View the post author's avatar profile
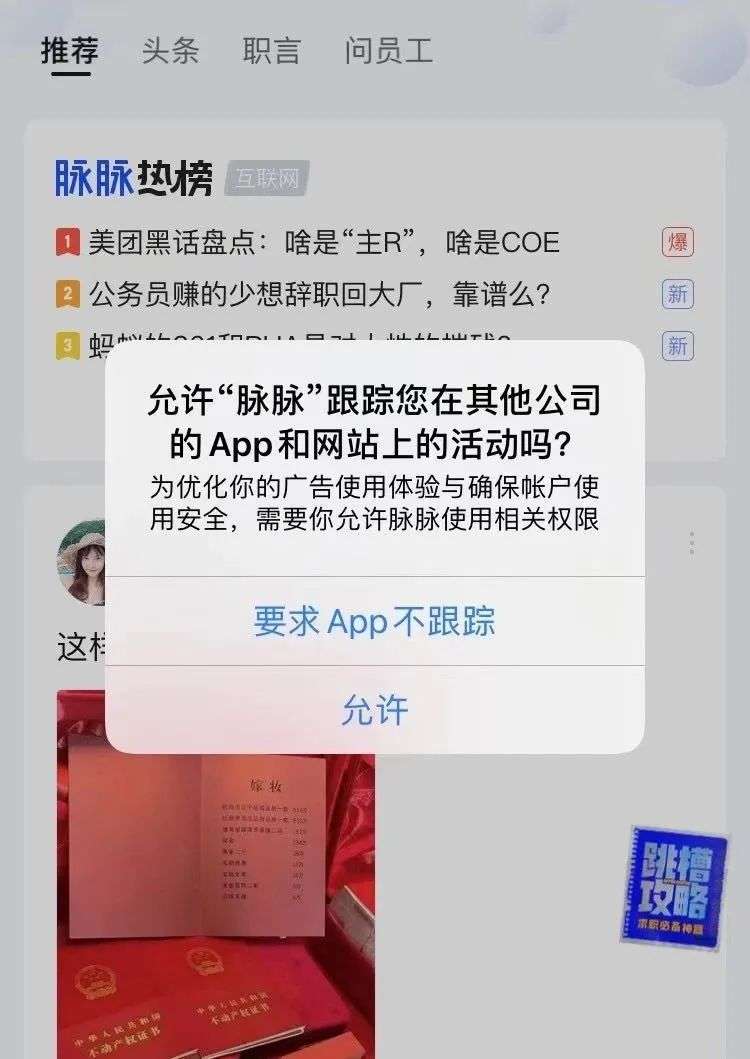The width and height of the screenshot is (750, 1059). (x=81, y=561)
